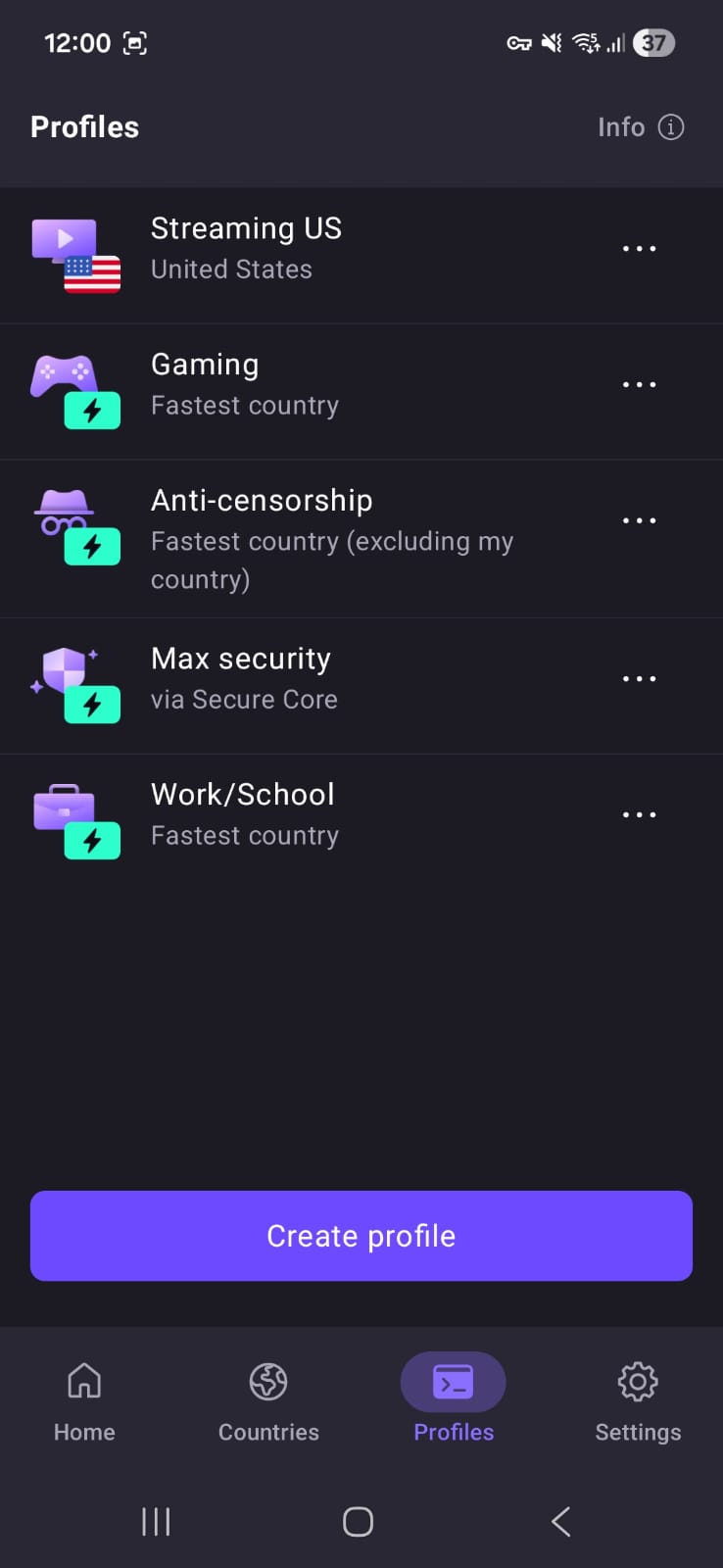
Task: Tap the Anti-censorship incognito icon
Action: point(77,524)
